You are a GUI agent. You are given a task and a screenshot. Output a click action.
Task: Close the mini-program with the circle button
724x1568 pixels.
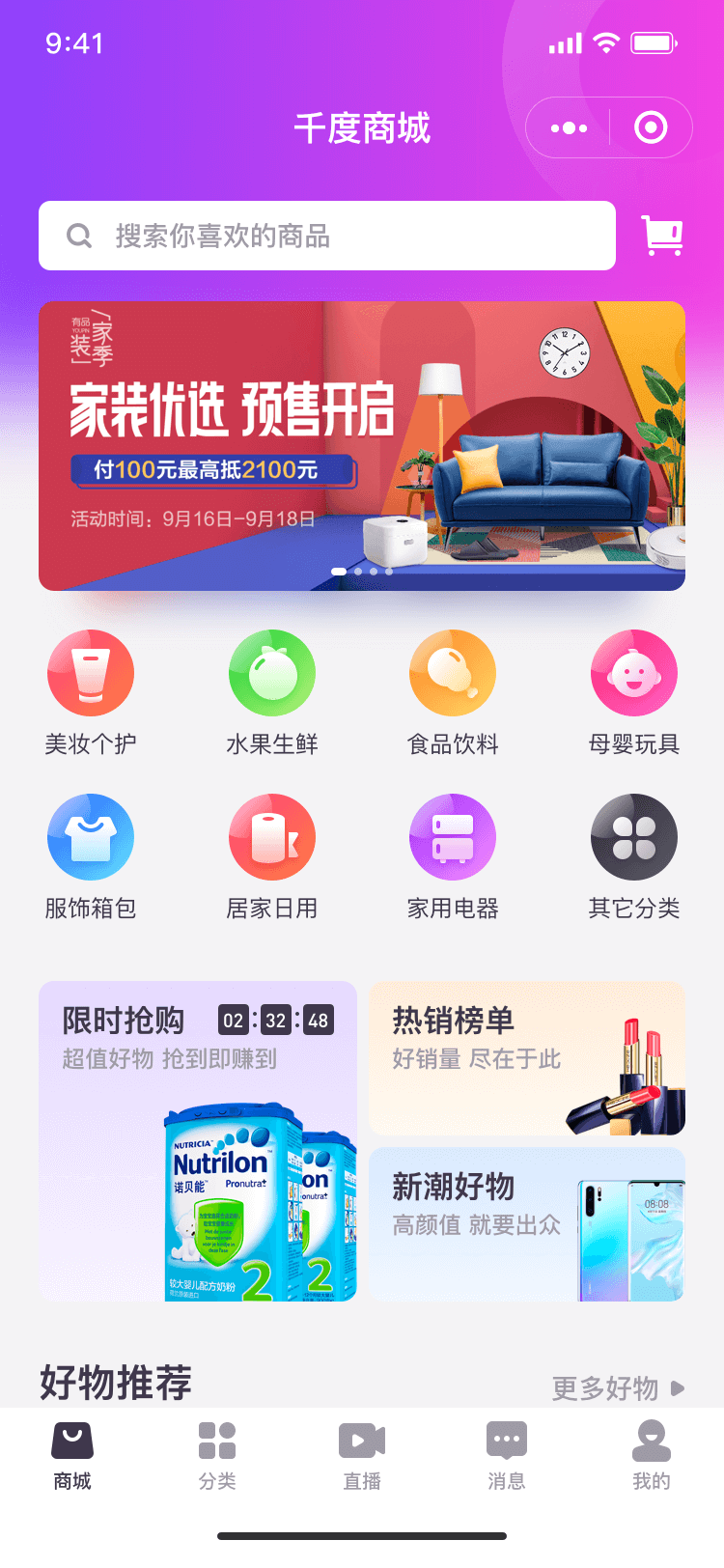651,127
